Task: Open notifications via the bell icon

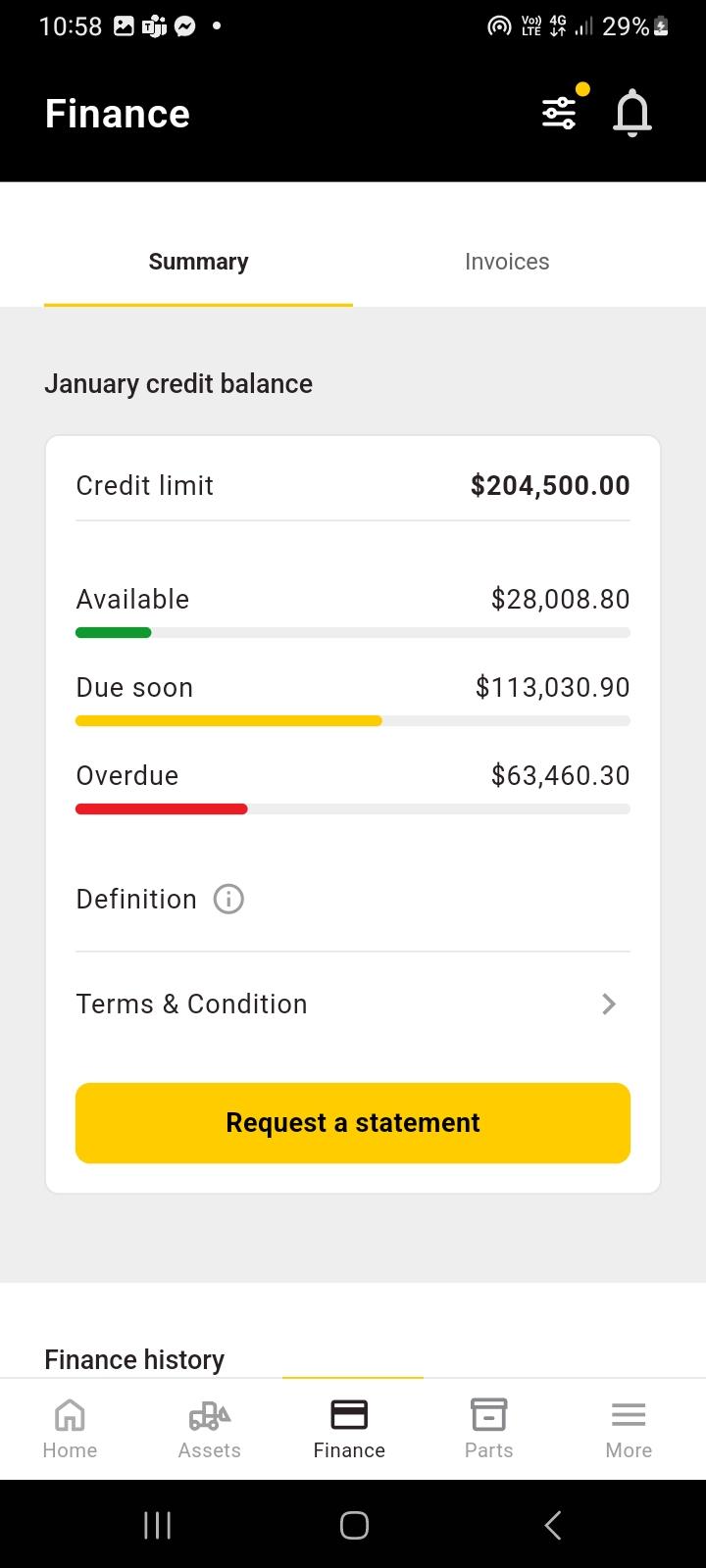Action: coord(631,113)
